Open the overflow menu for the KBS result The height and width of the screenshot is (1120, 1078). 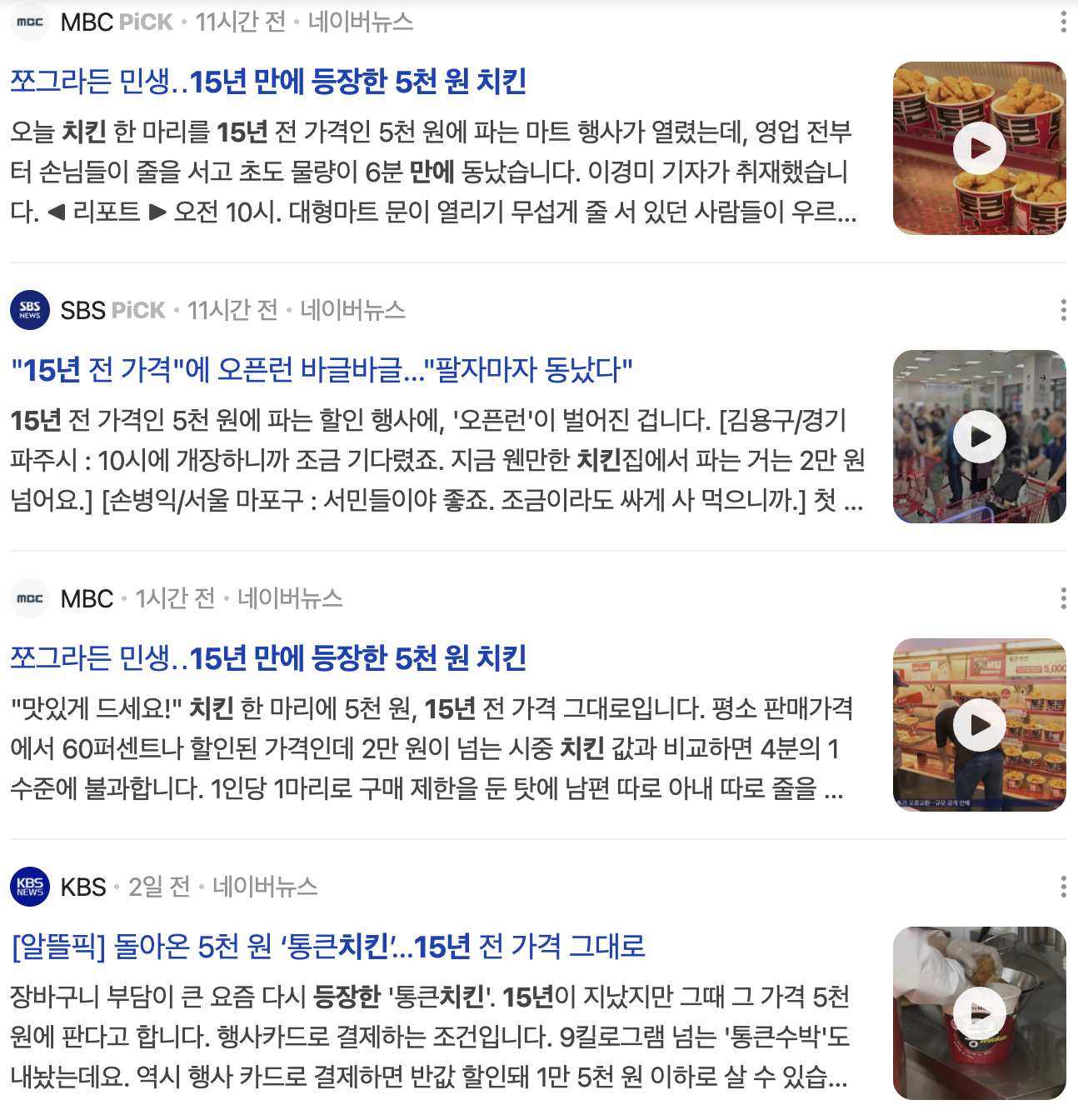coord(1063,887)
